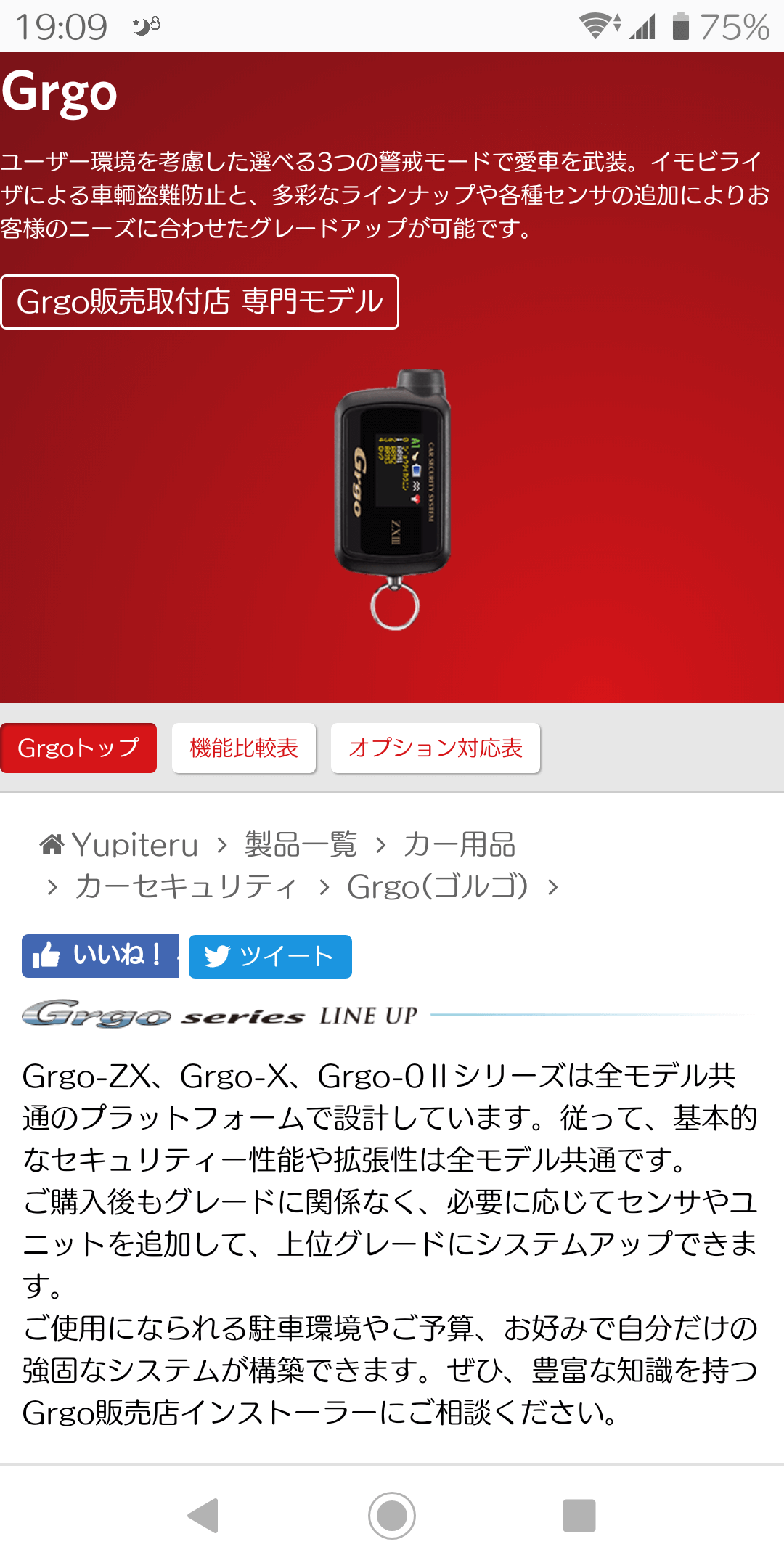
Task: Open the 製品一覧 breadcrumb link
Action: [301, 845]
